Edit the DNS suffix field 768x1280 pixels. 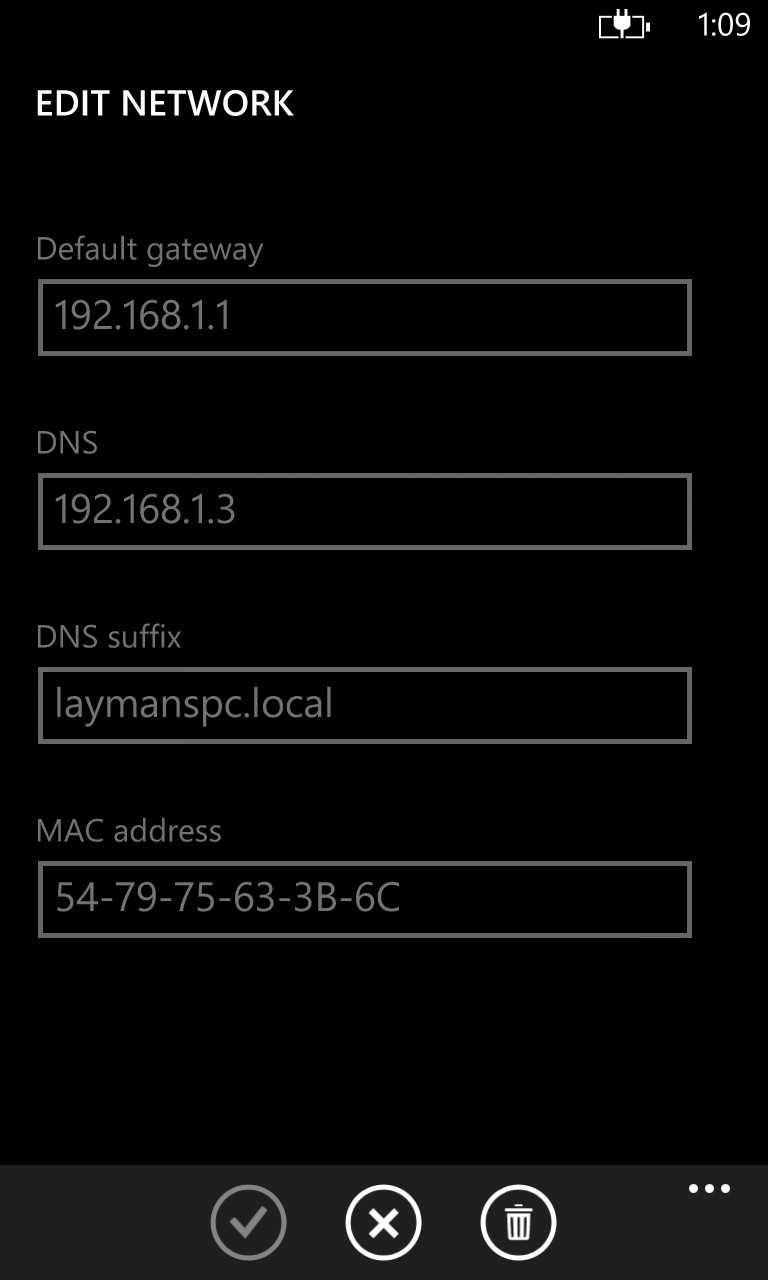(x=365, y=705)
